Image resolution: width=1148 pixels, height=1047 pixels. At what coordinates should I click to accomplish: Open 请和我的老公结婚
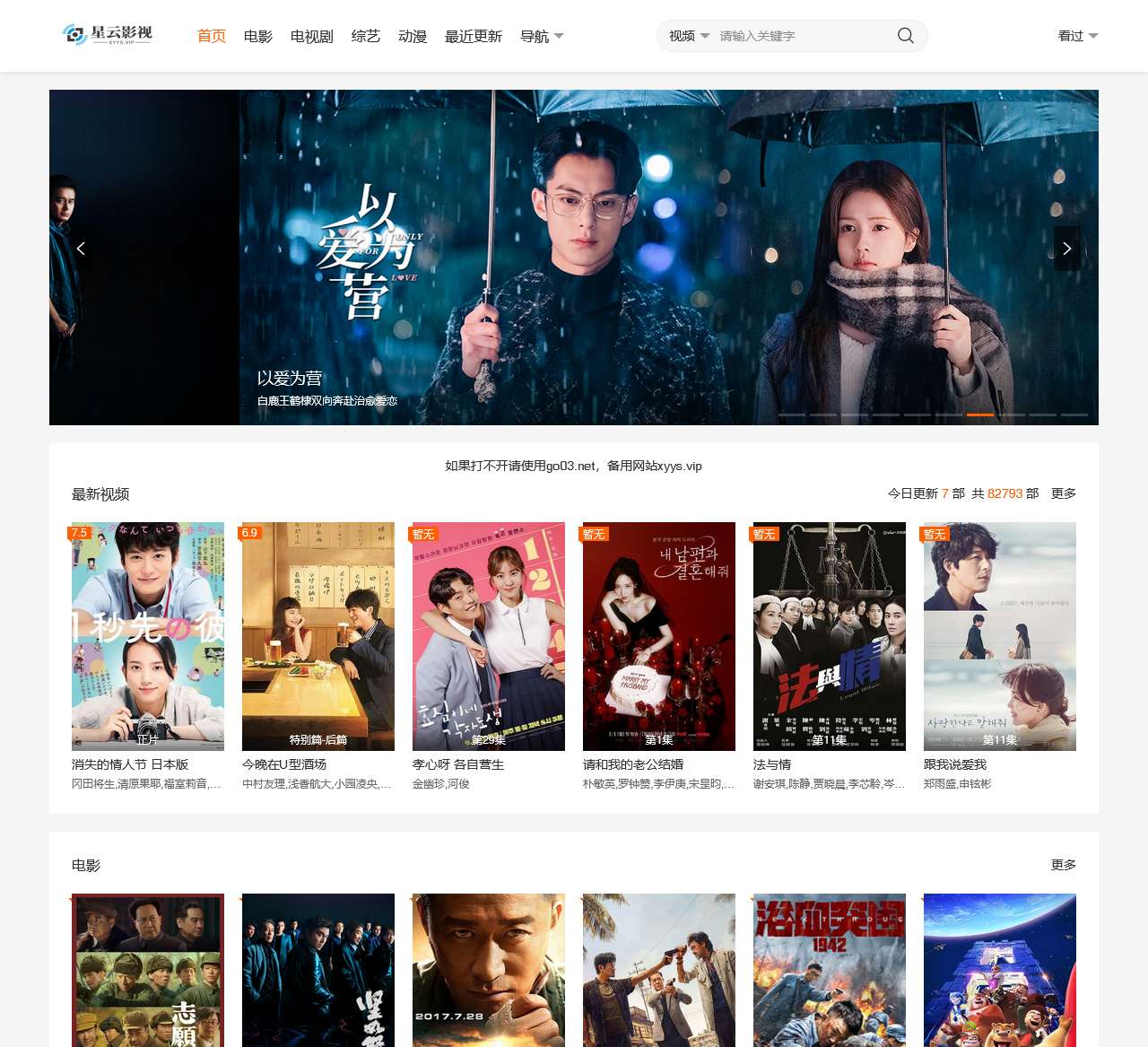pyautogui.click(x=659, y=636)
